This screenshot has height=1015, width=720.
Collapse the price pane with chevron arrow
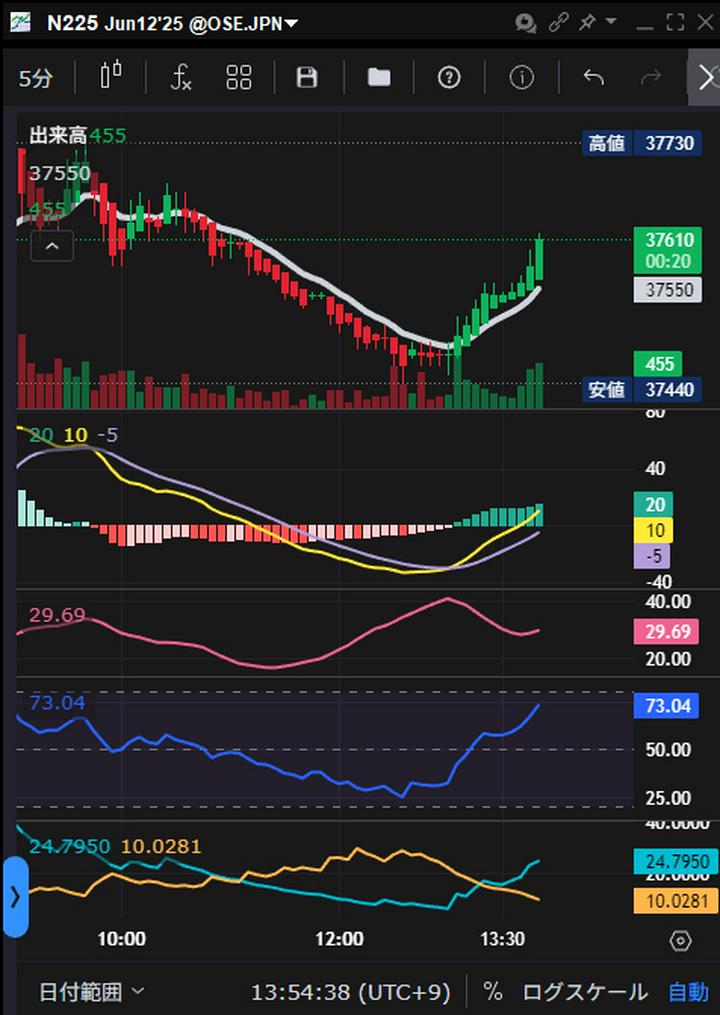coord(51,246)
